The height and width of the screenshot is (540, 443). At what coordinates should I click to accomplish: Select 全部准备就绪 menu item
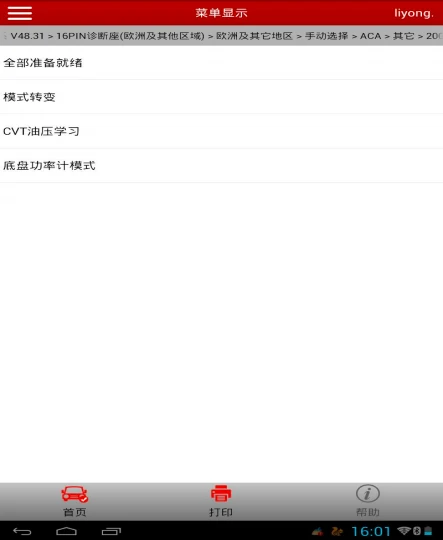(222, 63)
